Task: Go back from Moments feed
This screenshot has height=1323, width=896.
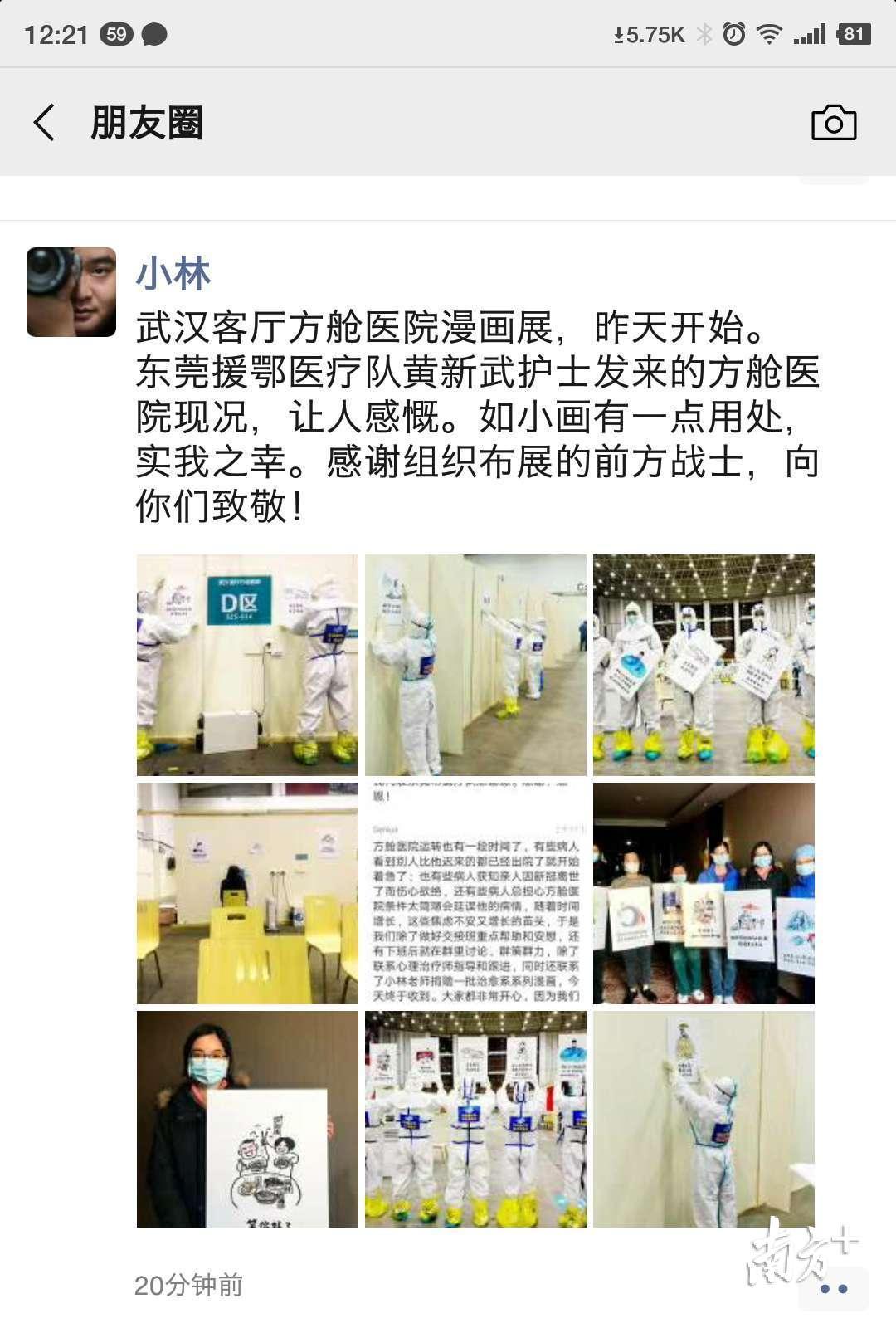Action: tap(45, 123)
